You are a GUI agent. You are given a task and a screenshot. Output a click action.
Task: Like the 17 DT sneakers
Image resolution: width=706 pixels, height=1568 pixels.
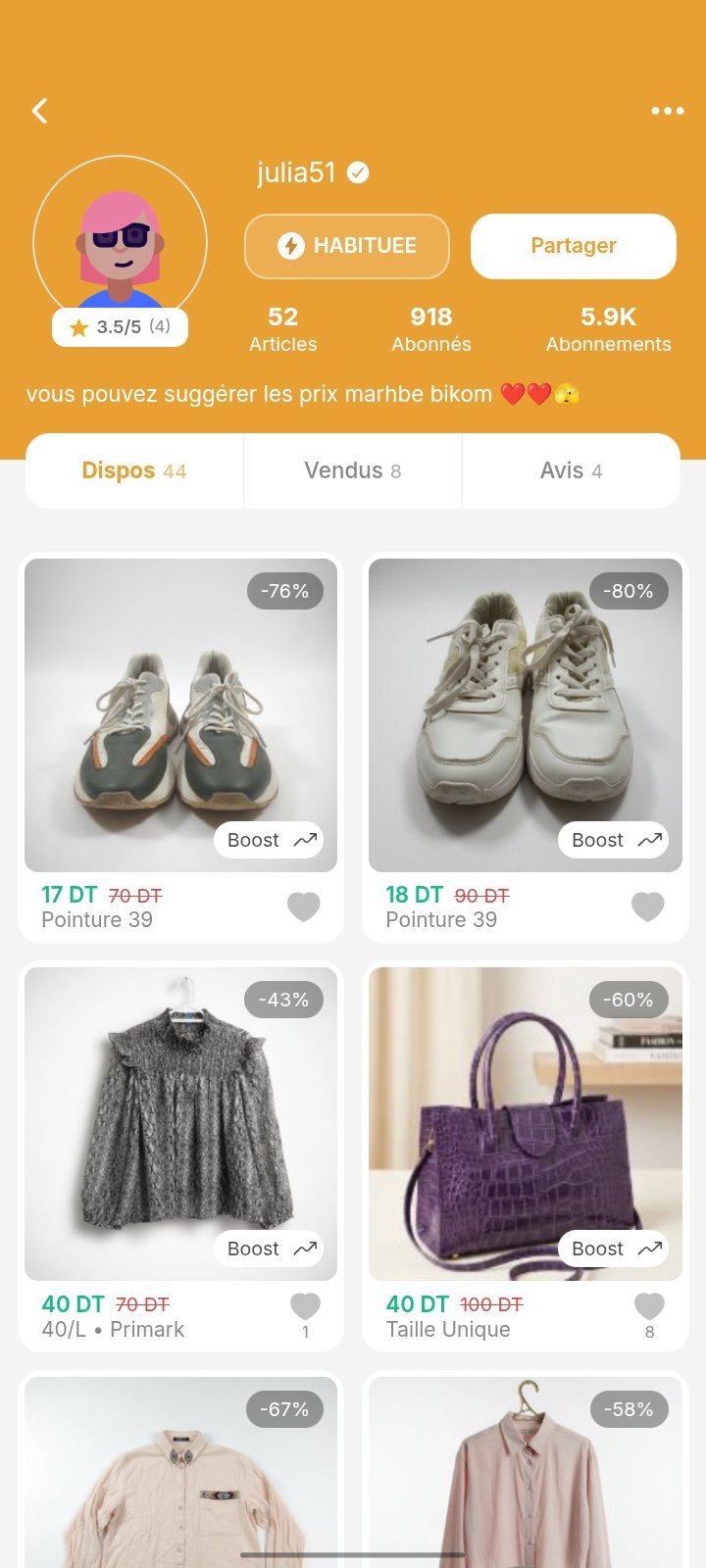pyautogui.click(x=304, y=907)
